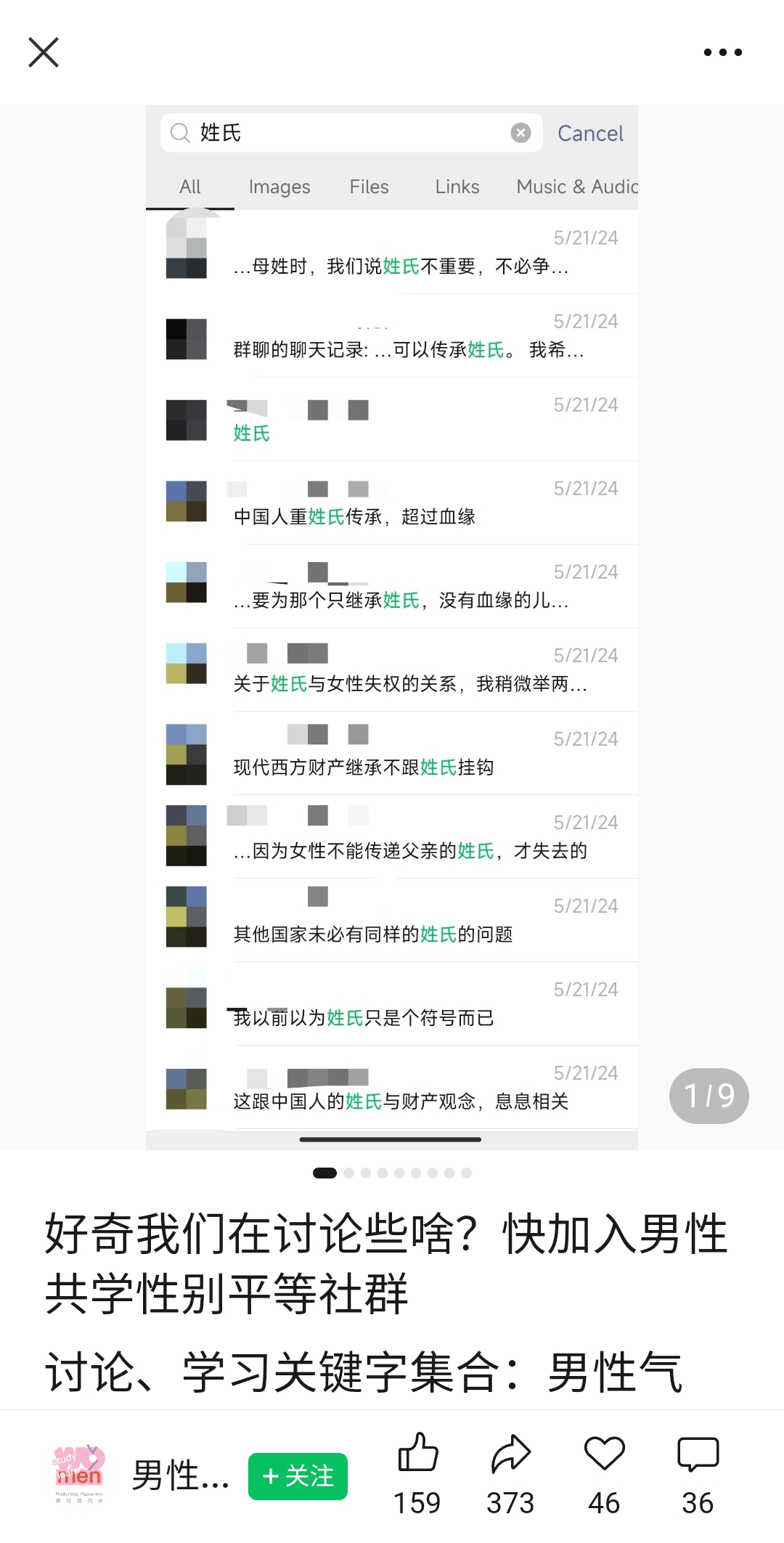Close the post viewer
Screen dimensions: 784x1543
coord(44,52)
